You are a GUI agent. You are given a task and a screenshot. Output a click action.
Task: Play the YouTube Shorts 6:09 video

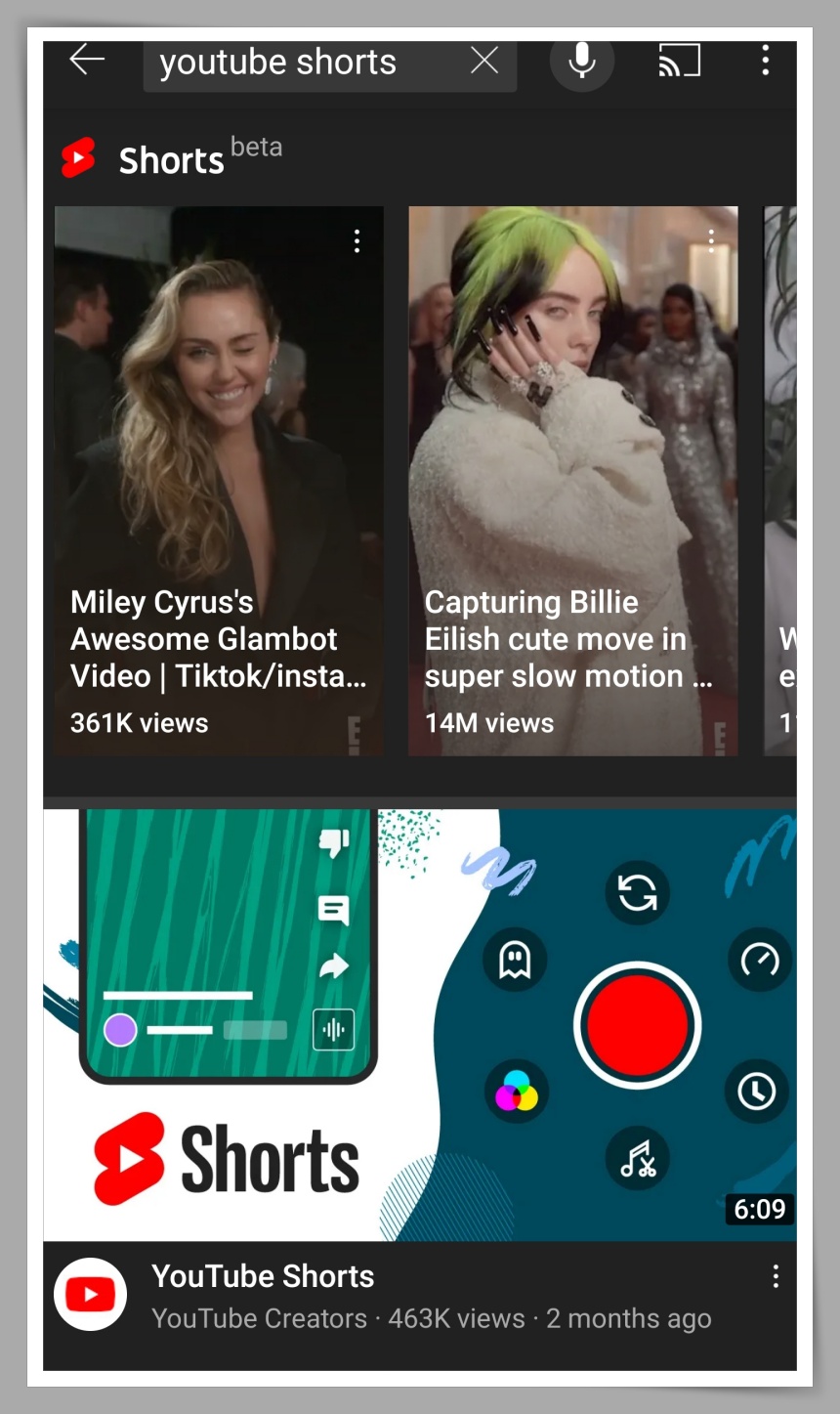pyautogui.click(x=420, y=1024)
